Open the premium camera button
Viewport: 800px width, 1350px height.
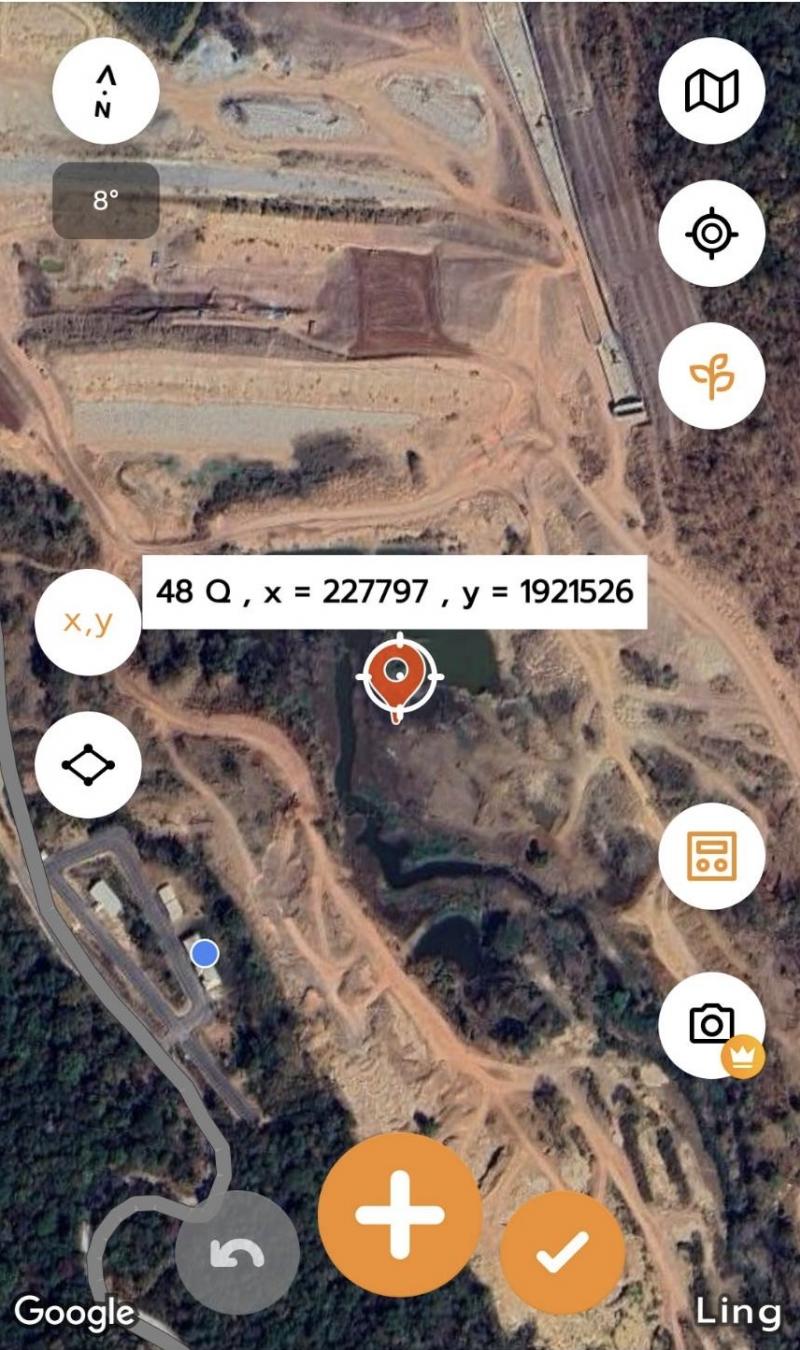[x=711, y=1024]
